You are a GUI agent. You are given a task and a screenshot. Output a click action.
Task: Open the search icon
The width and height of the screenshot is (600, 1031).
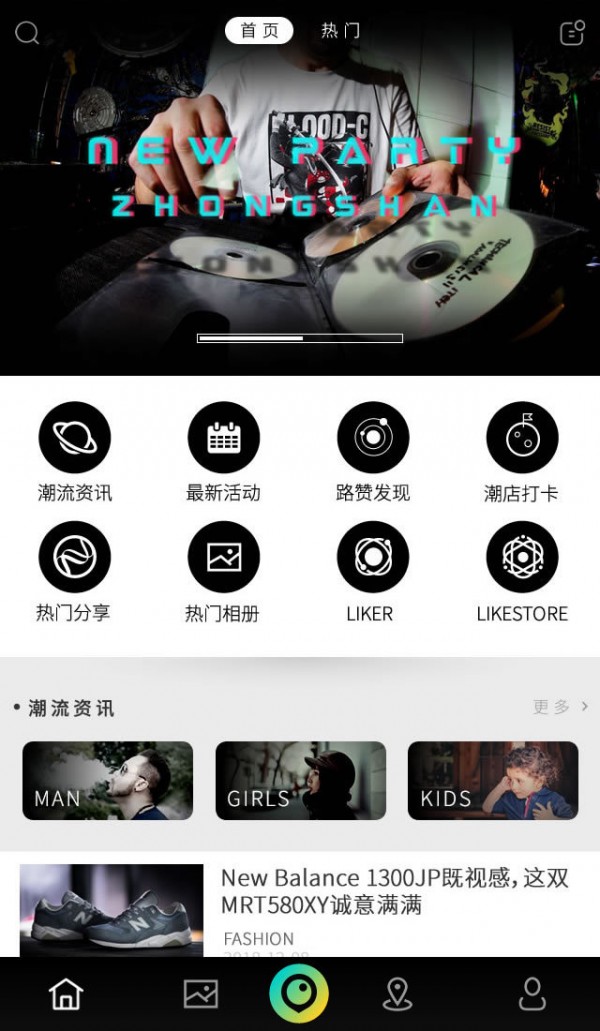tap(27, 33)
